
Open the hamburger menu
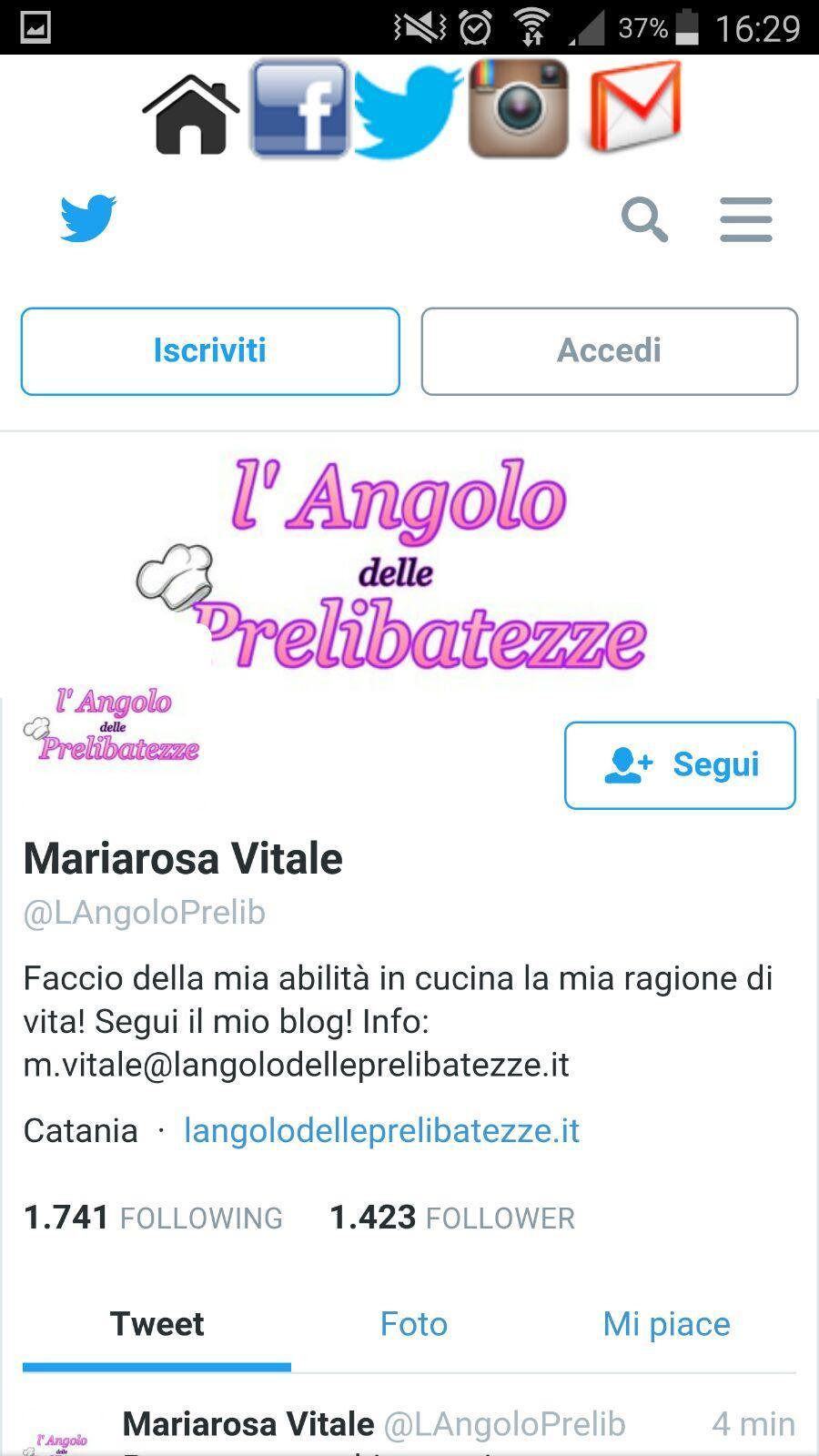745,219
